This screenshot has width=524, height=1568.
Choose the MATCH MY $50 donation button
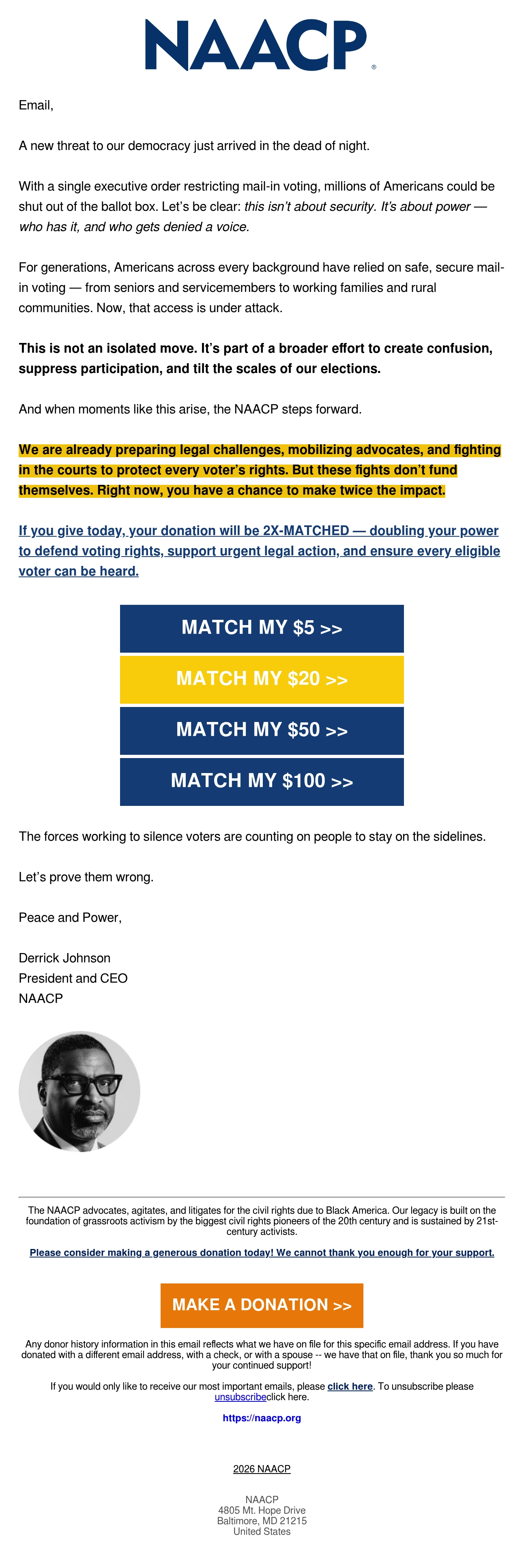[261, 730]
